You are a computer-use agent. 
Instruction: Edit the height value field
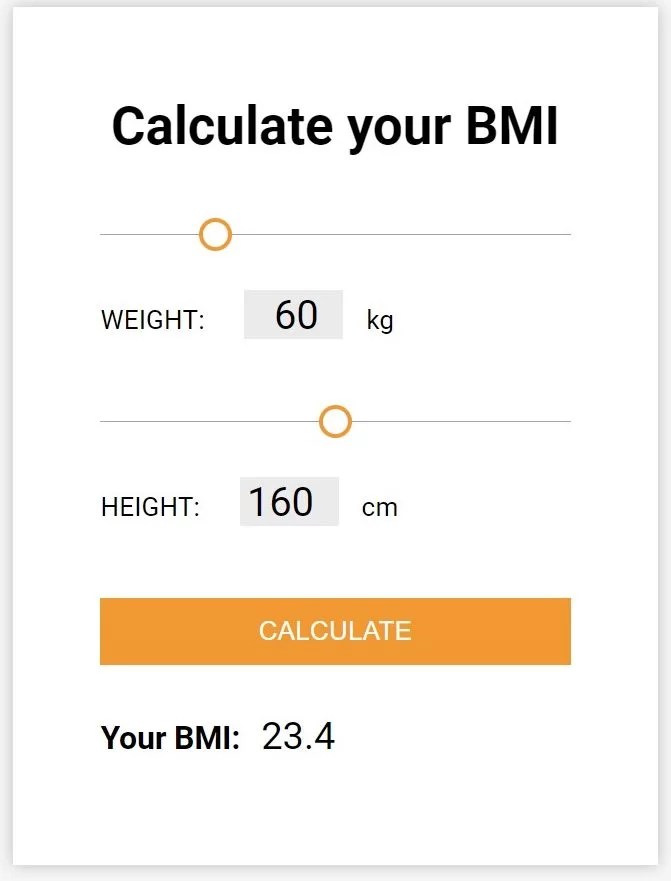(x=290, y=502)
